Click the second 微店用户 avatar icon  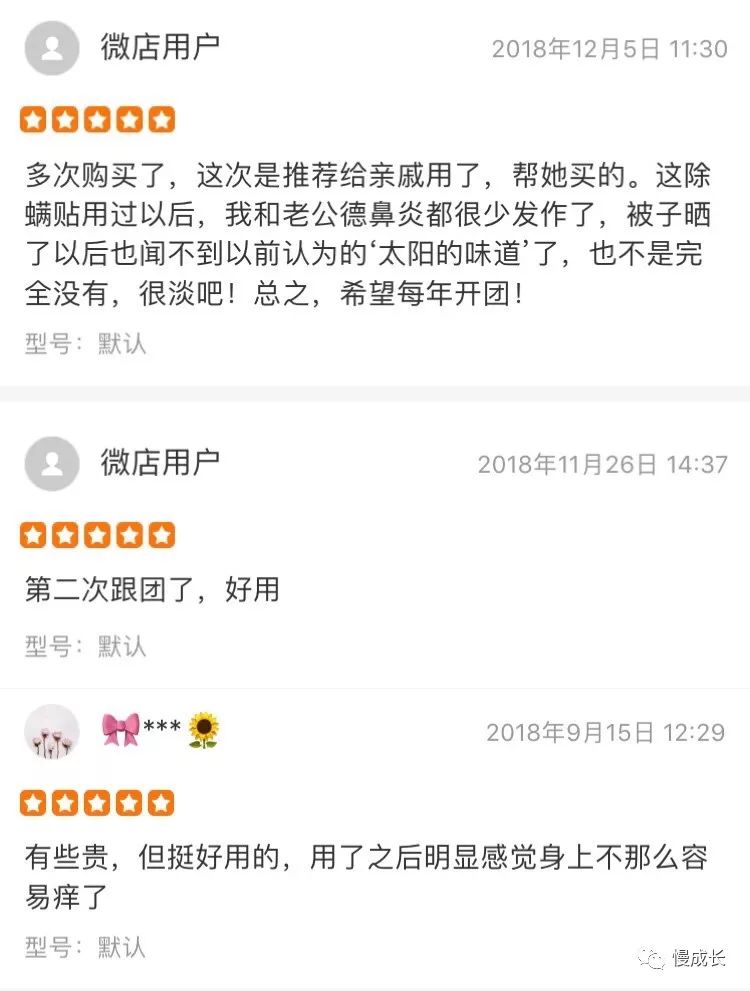51,462
